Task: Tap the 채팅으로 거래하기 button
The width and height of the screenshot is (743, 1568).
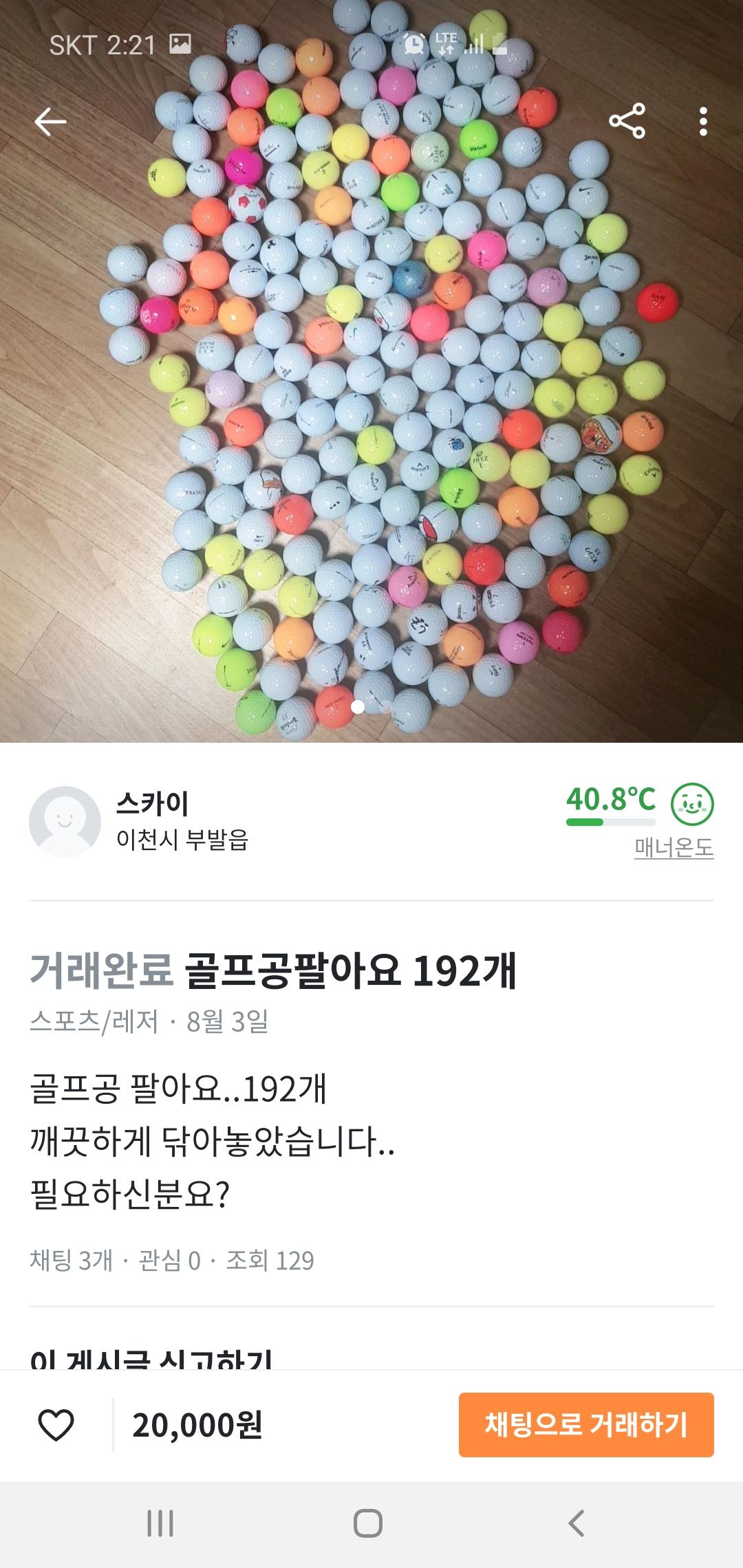Action: point(586,1425)
